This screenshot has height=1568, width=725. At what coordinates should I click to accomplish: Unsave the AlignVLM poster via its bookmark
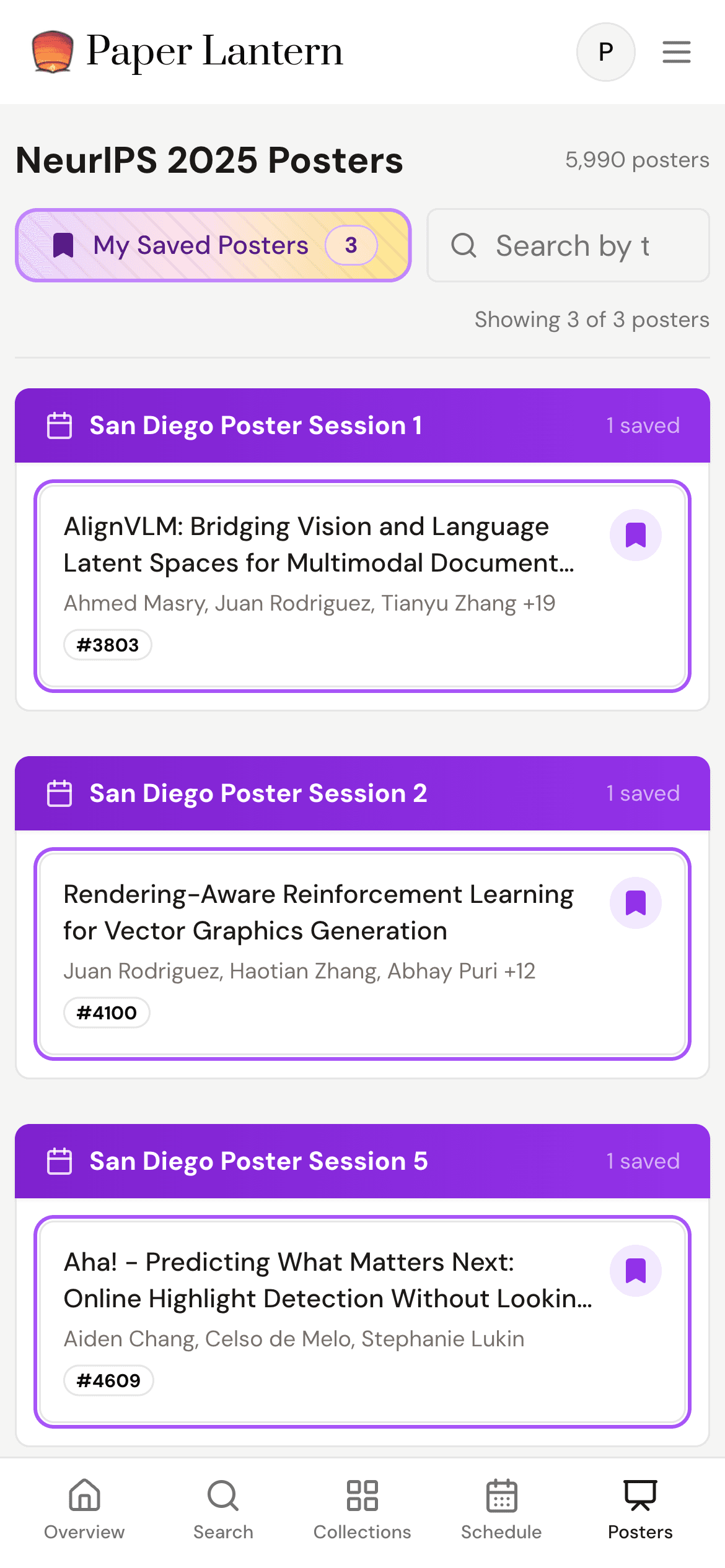click(x=636, y=534)
